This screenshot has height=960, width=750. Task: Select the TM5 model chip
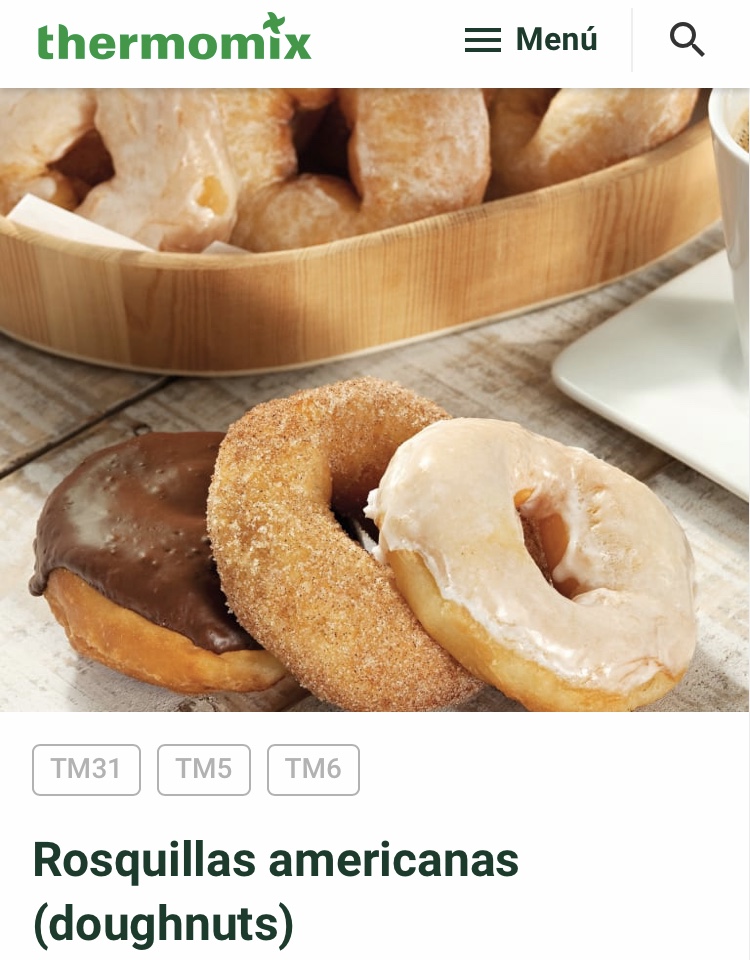203,769
